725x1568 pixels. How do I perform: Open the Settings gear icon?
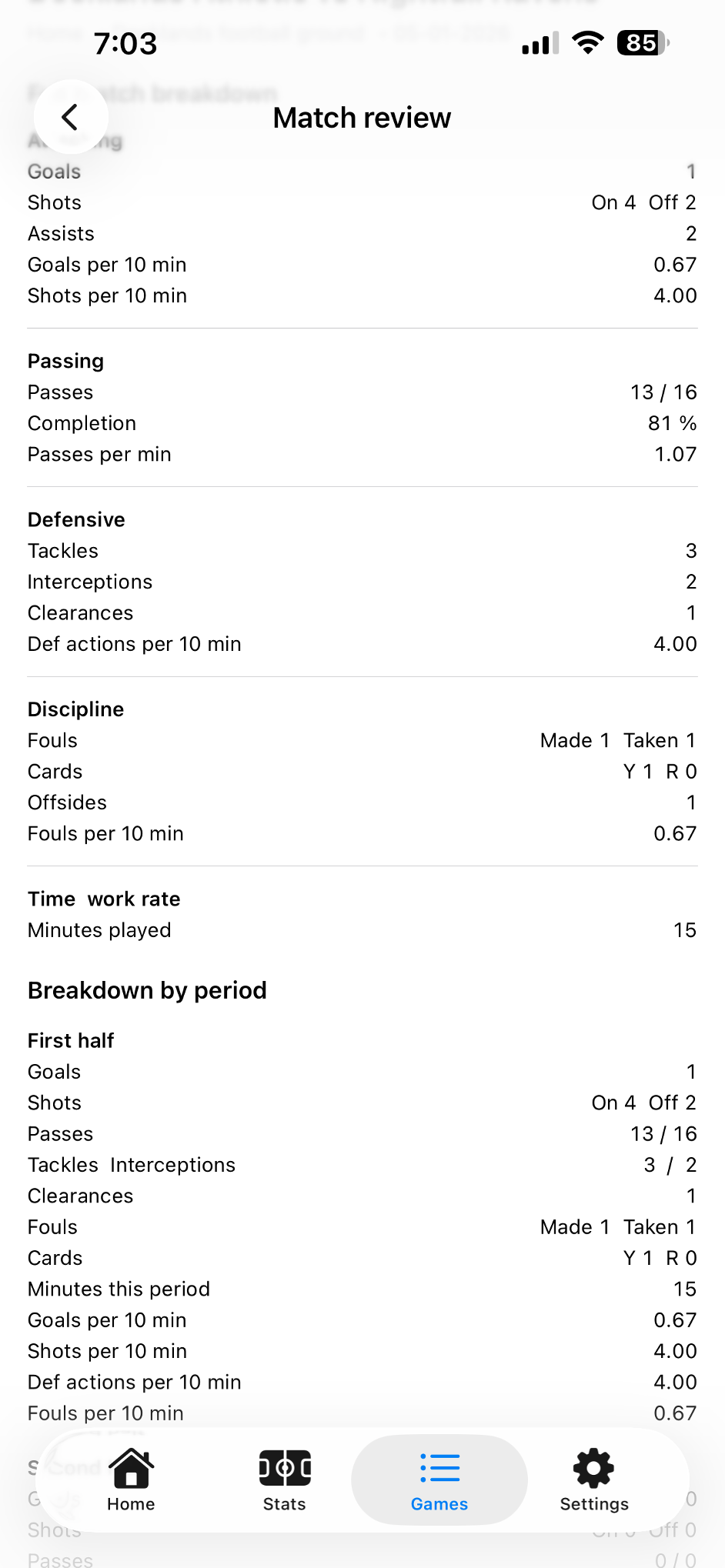click(593, 1467)
